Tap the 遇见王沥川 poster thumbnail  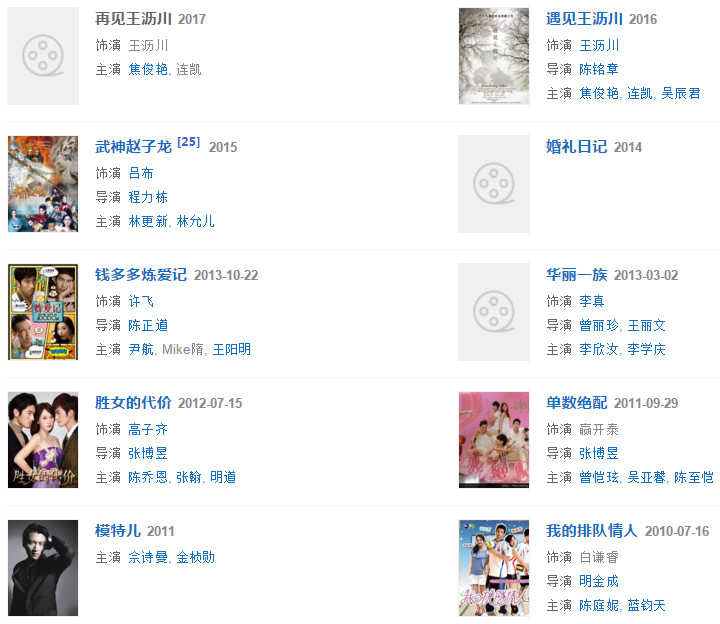(494, 56)
